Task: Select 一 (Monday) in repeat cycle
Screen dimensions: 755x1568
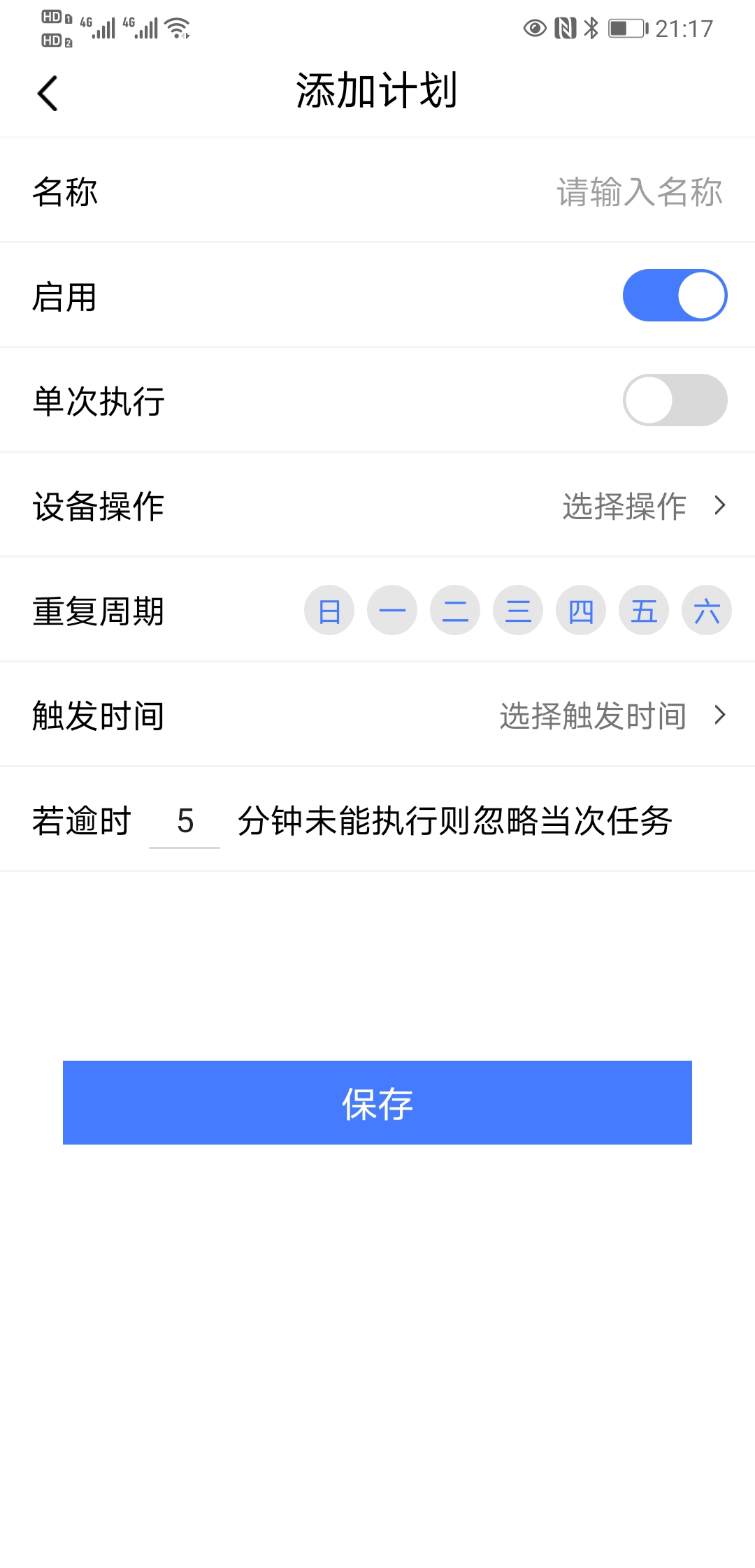Action: 391,610
